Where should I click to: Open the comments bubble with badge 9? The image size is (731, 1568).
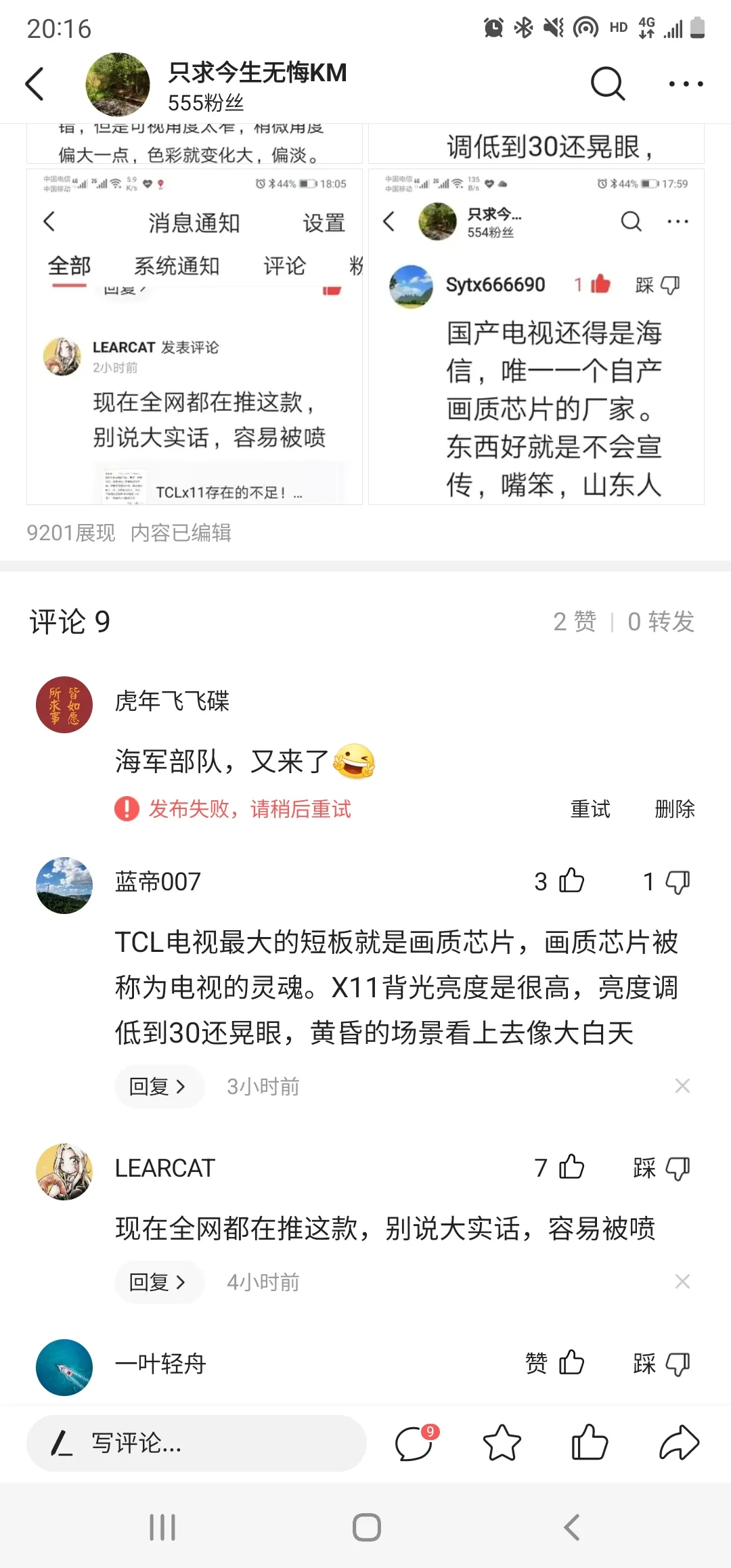pos(414,1443)
